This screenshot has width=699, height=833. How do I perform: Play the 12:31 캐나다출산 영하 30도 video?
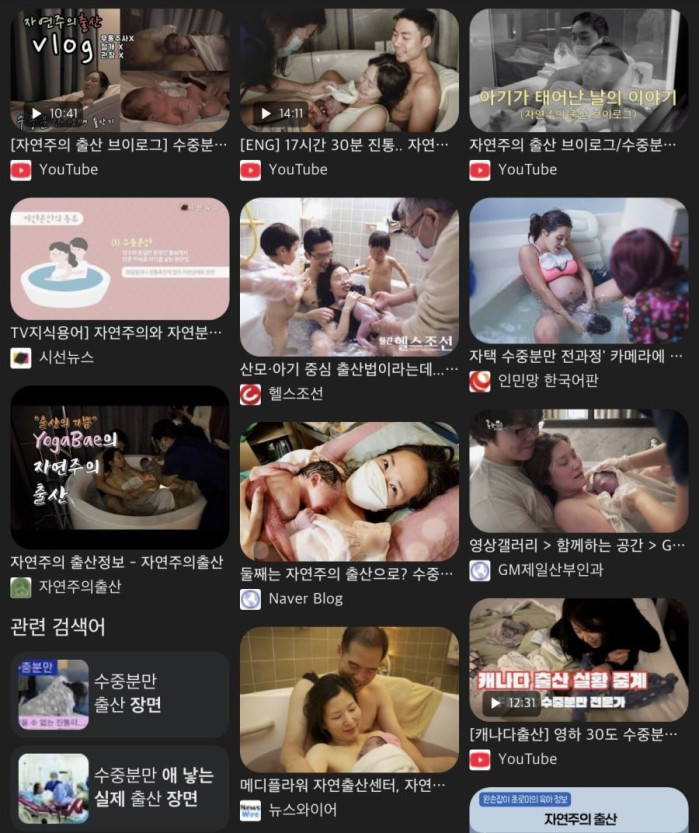click(578, 660)
